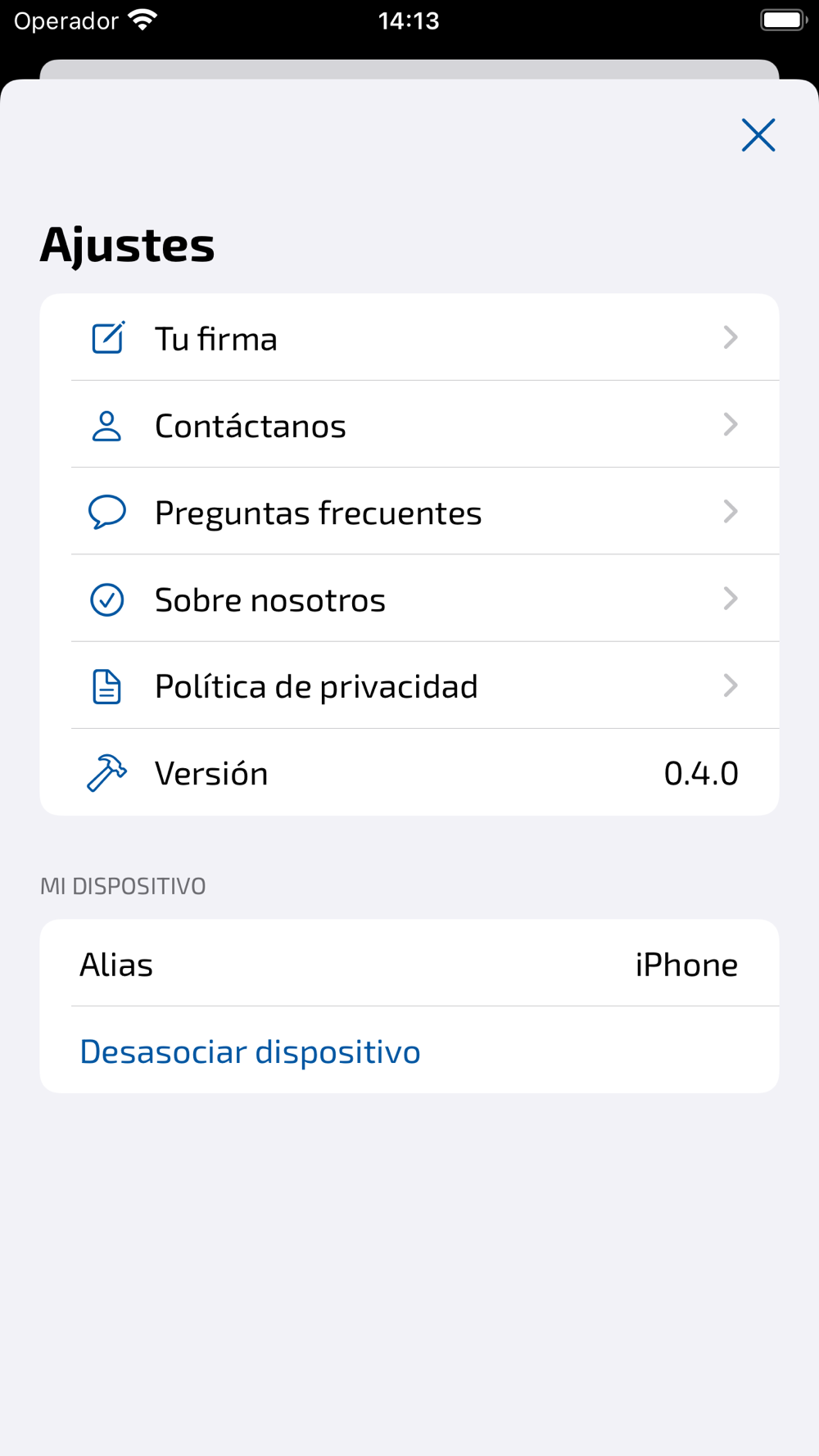Open Tu firma settings

[409, 338]
